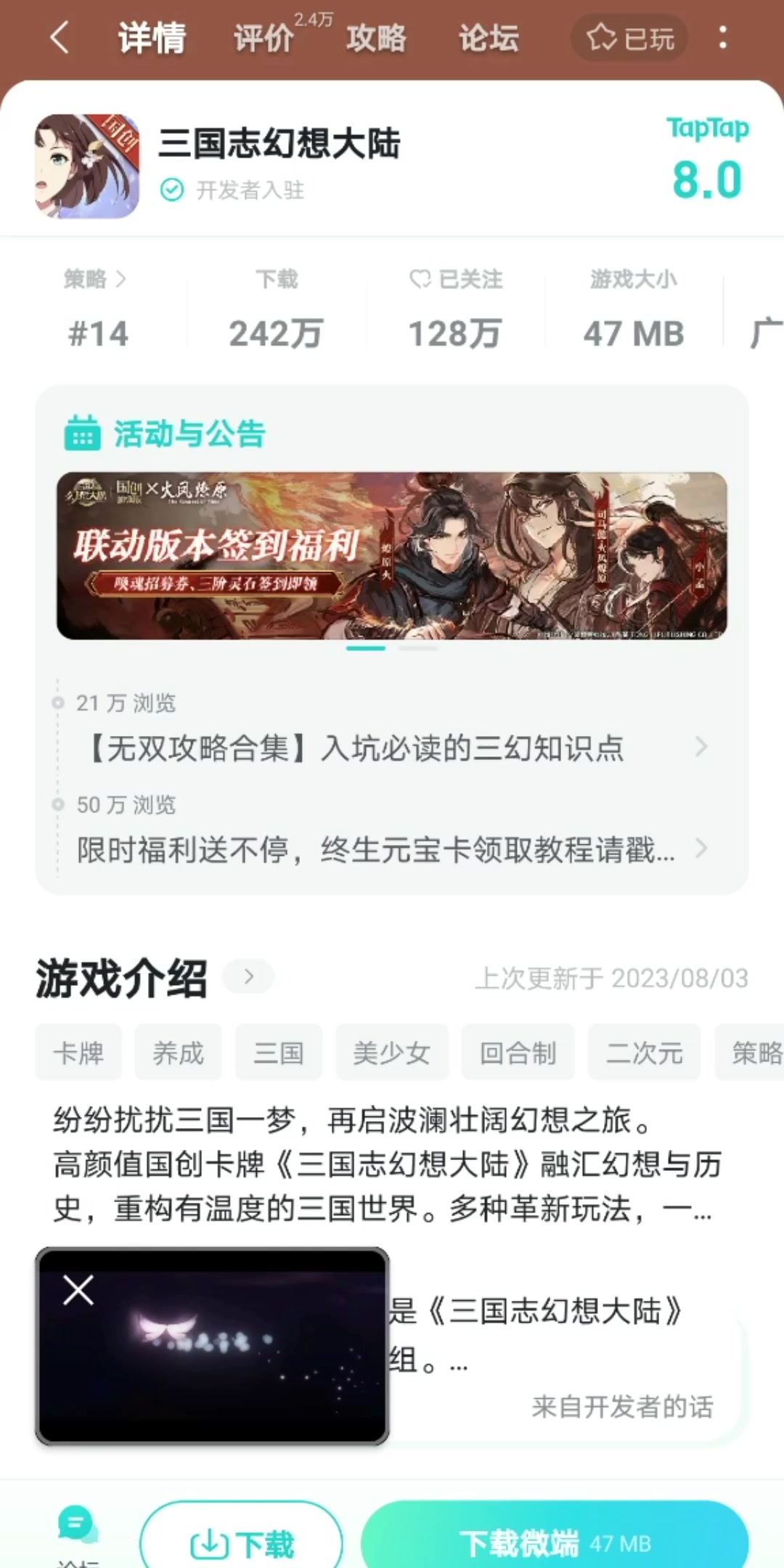Image resolution: width=784 pixels, height=1568 pixels.
Task: Go back using the top-left arrow
Action: pos(60,37)
